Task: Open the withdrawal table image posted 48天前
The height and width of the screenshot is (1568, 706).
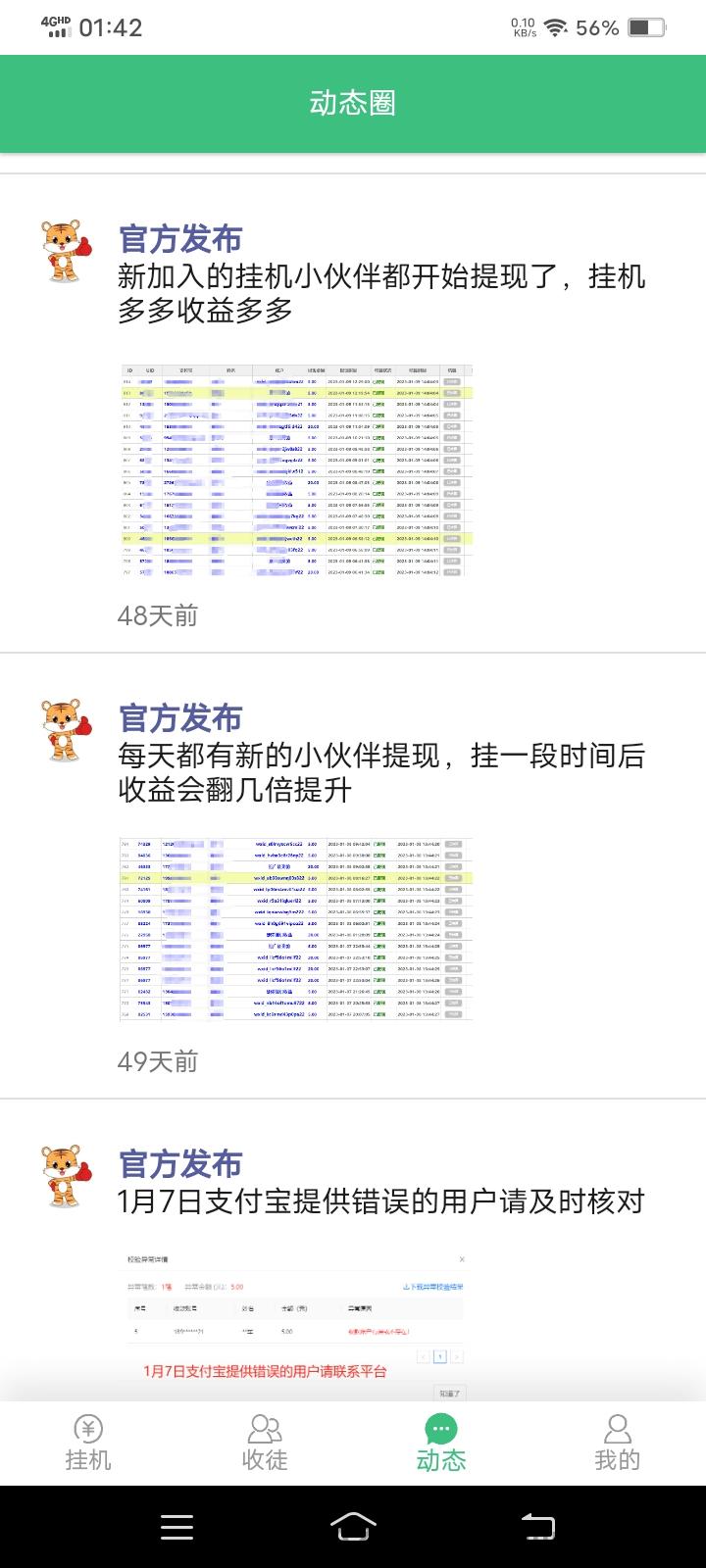Action: coord(295,471)
